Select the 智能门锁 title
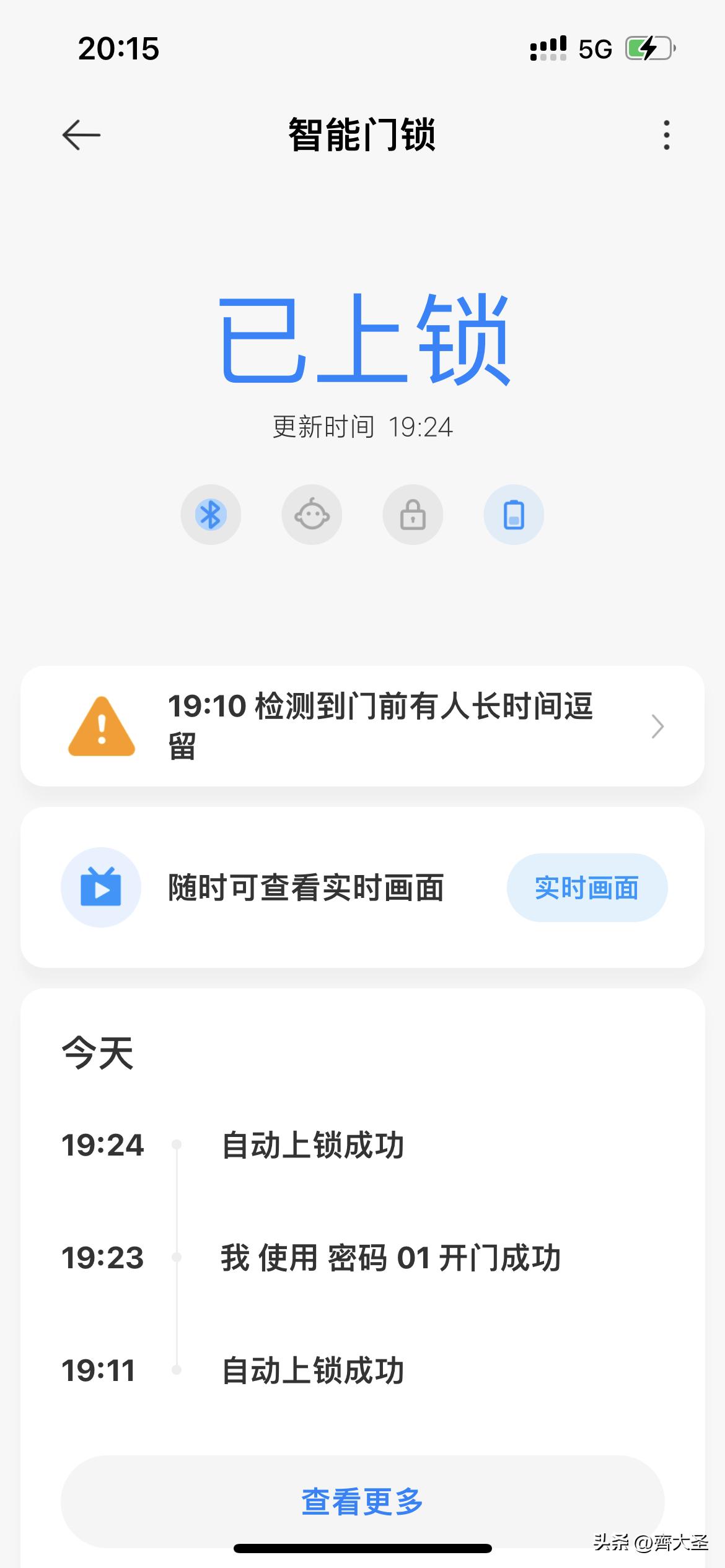The width and height of the screenshot is (725, 1568). tap(362, 137)
